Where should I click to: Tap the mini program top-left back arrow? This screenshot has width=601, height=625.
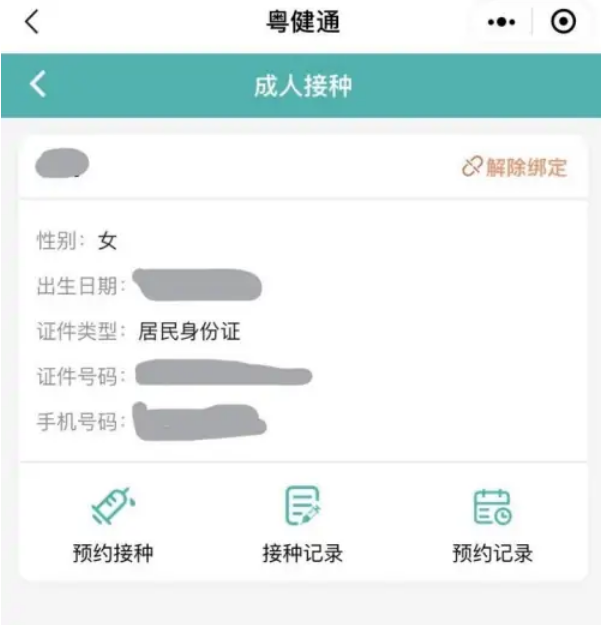32,22
